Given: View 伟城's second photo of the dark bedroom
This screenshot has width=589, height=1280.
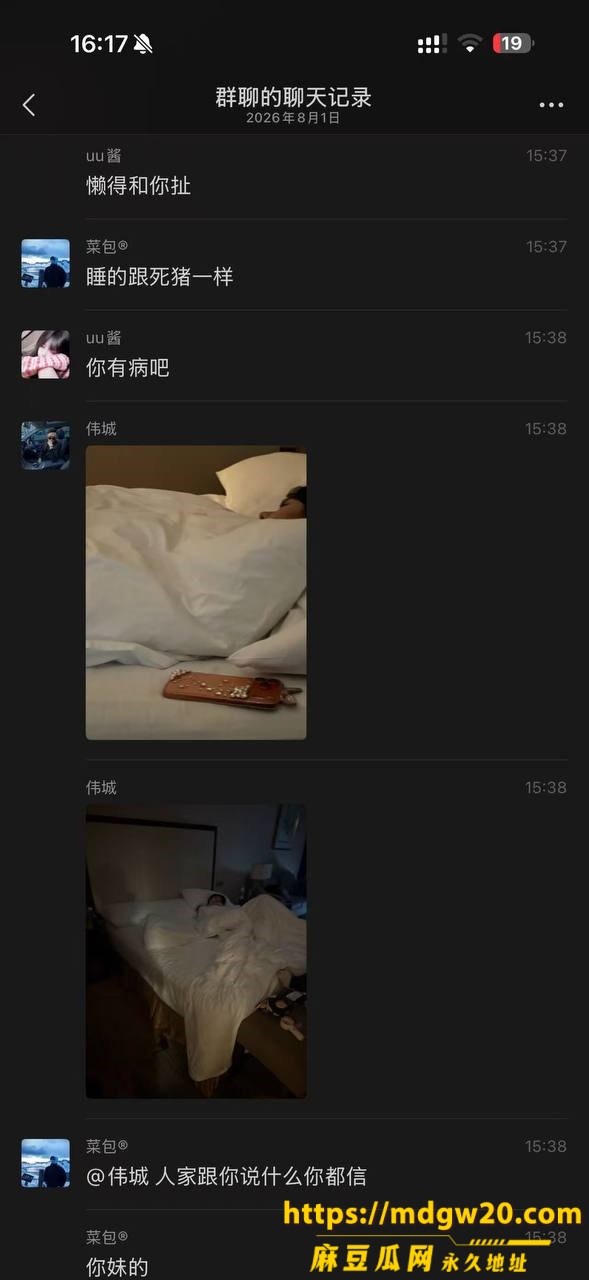Looking at the screenshot, I should click(x=196, y=952).
